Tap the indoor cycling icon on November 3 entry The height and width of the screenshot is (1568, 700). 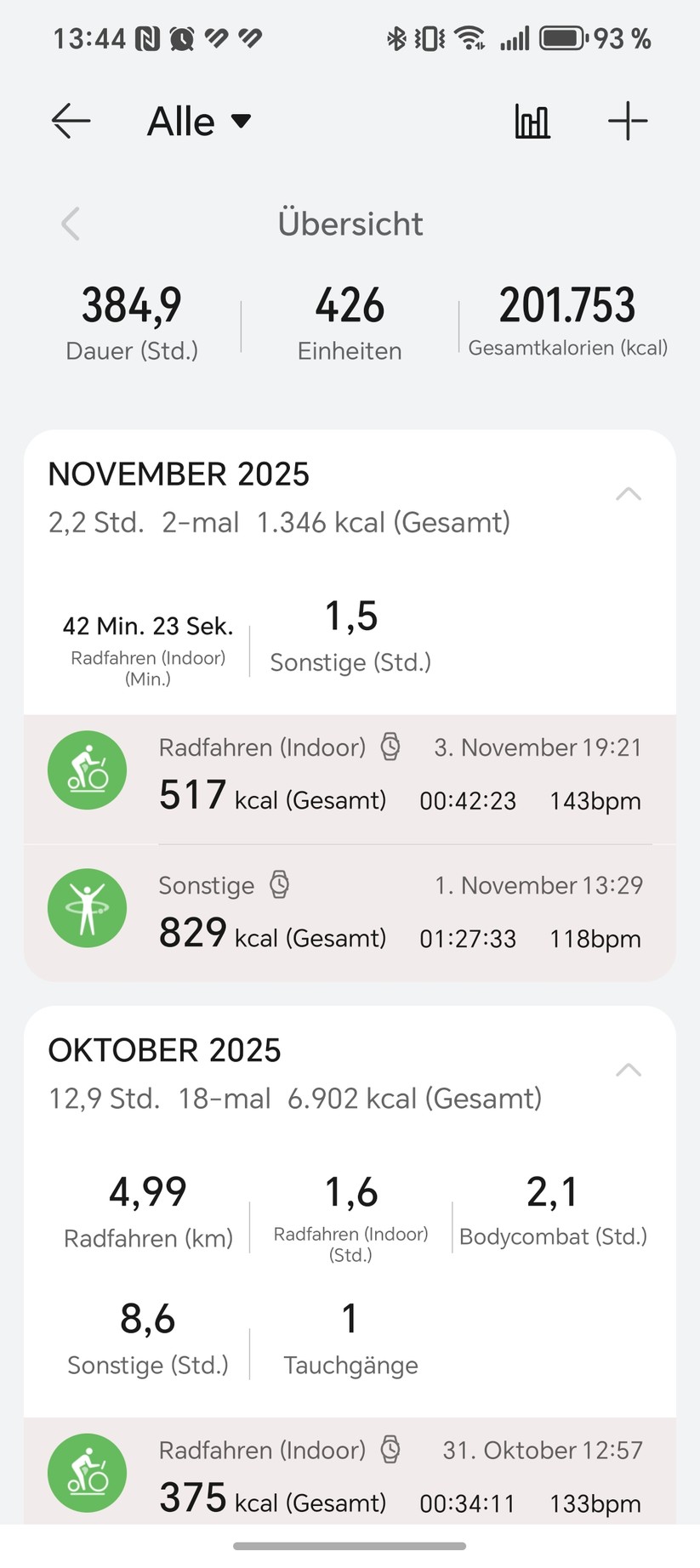coord(87,770)
